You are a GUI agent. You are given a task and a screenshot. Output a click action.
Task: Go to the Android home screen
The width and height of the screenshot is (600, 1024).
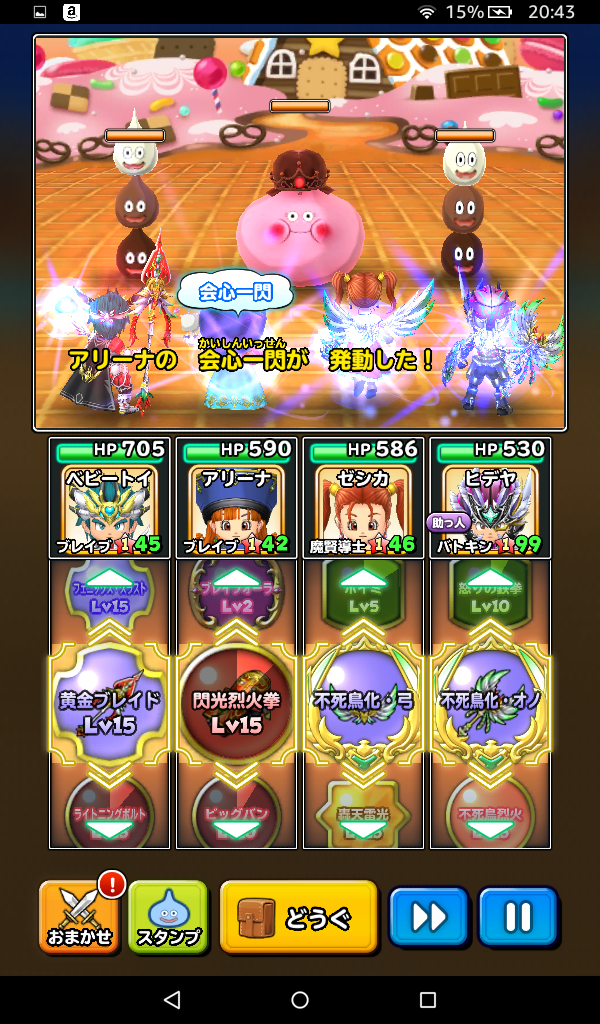(x=300, y=1000)
